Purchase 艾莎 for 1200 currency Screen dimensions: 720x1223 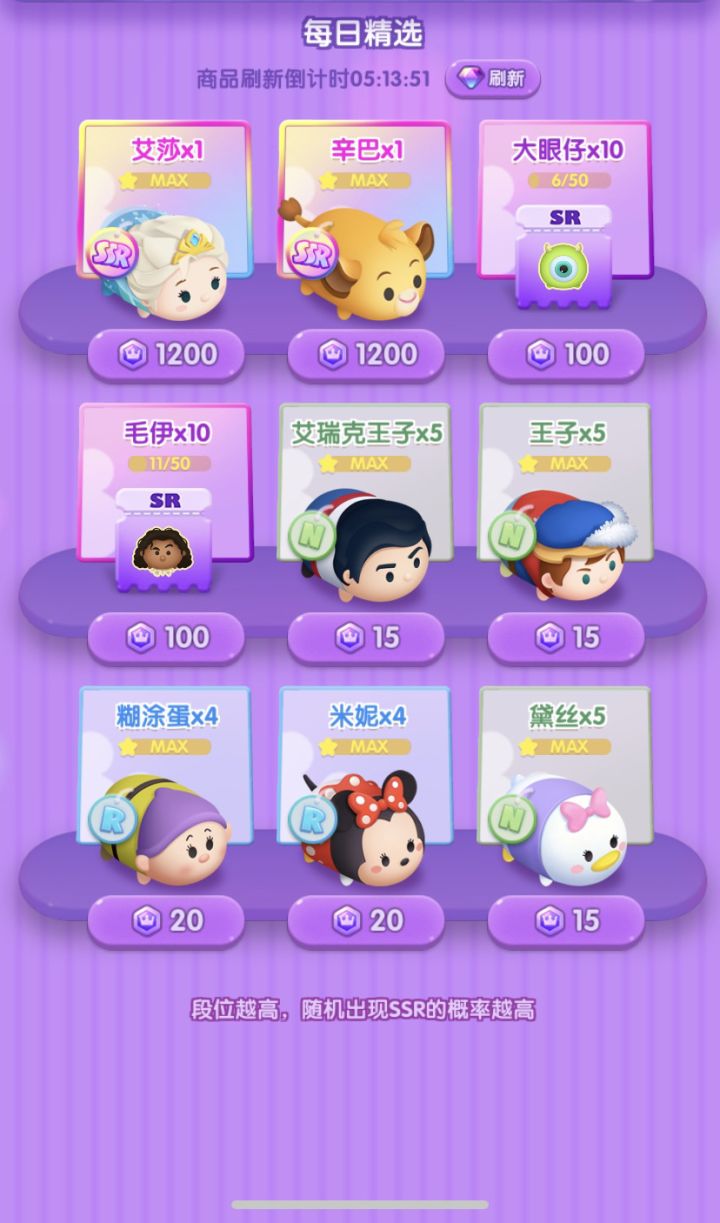point(167,354)
